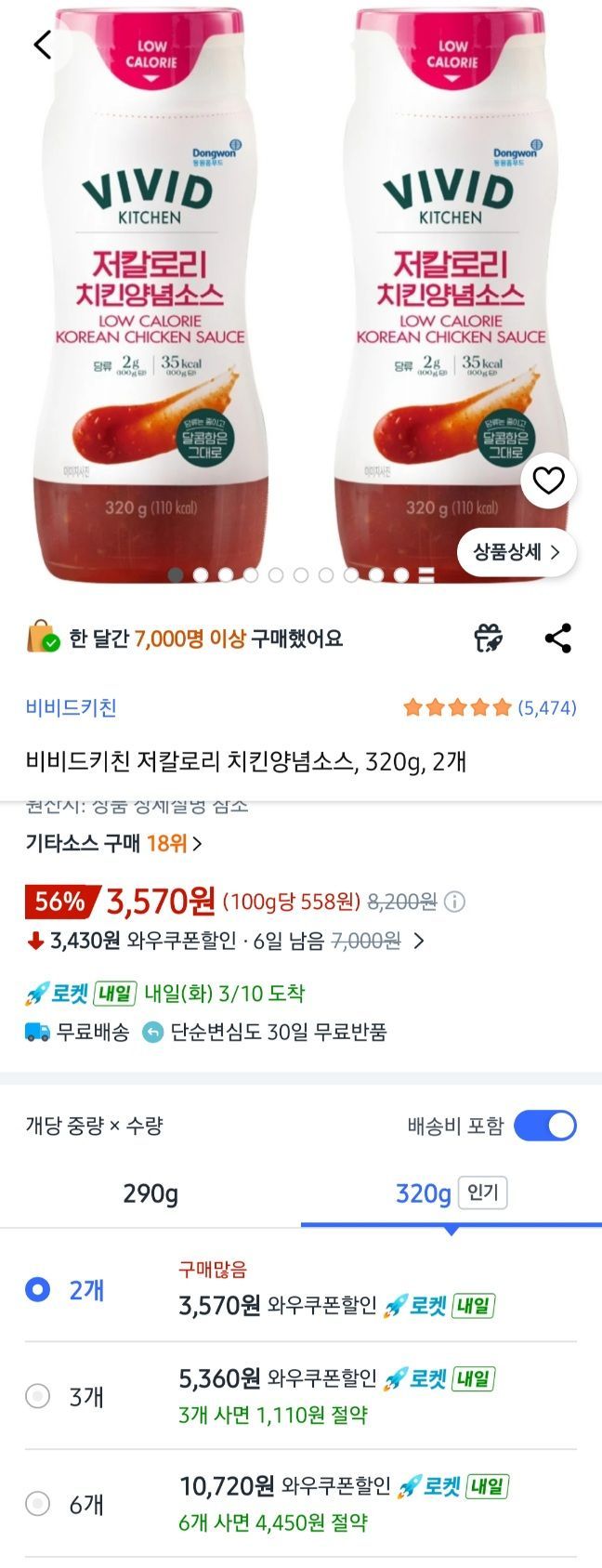Tap the product image page indicator dots
Image resolution: width=602 pixels, height=1568 pixels.
301,575
